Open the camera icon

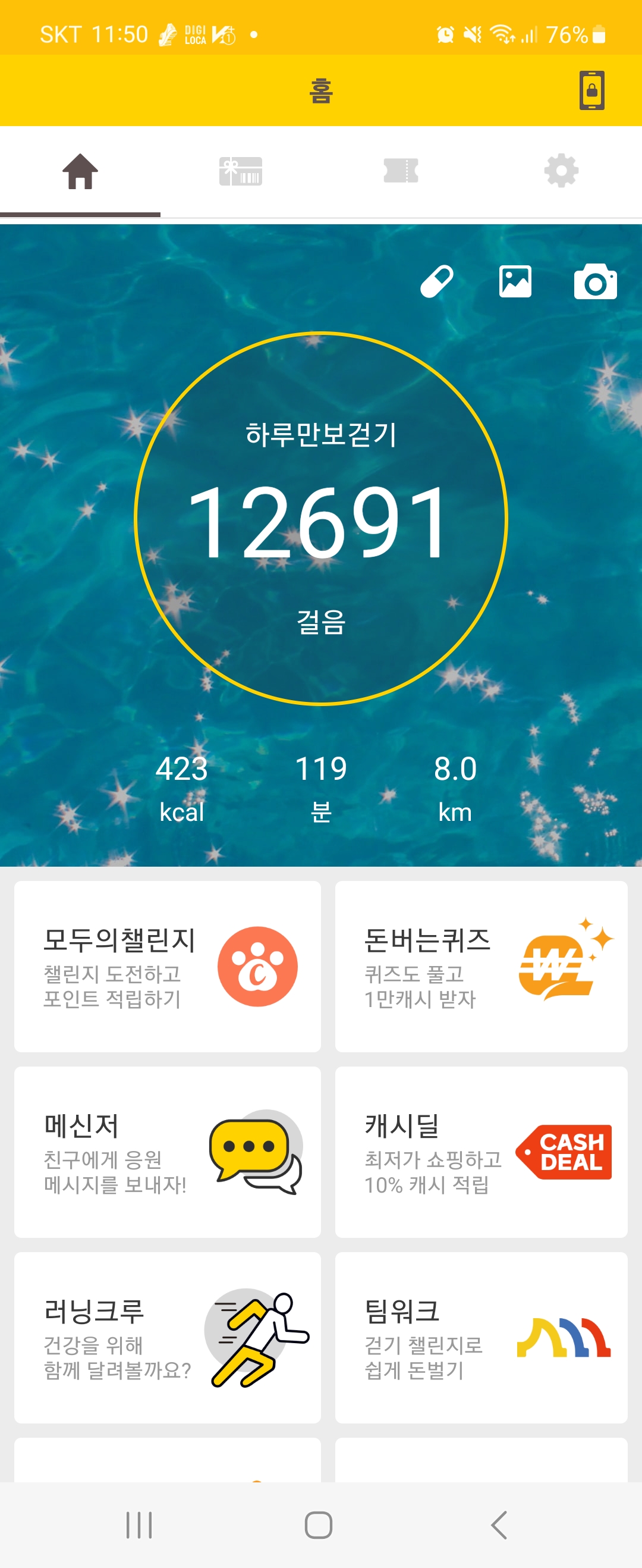pos(595,282)
